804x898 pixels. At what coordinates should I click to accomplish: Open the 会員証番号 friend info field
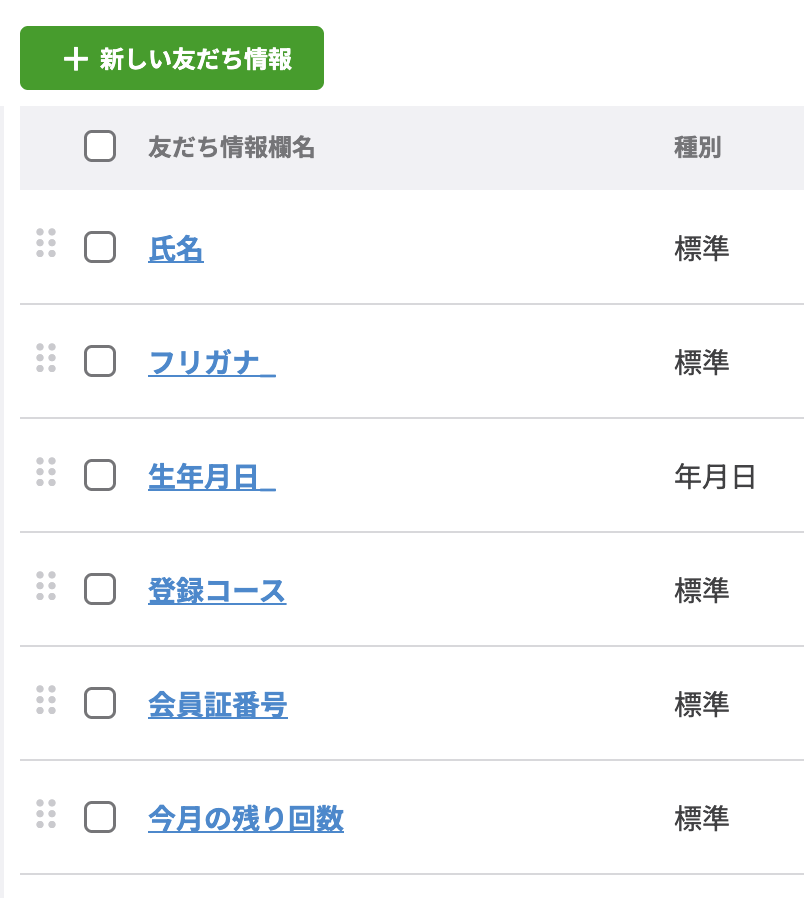click(x=217, y=704)
